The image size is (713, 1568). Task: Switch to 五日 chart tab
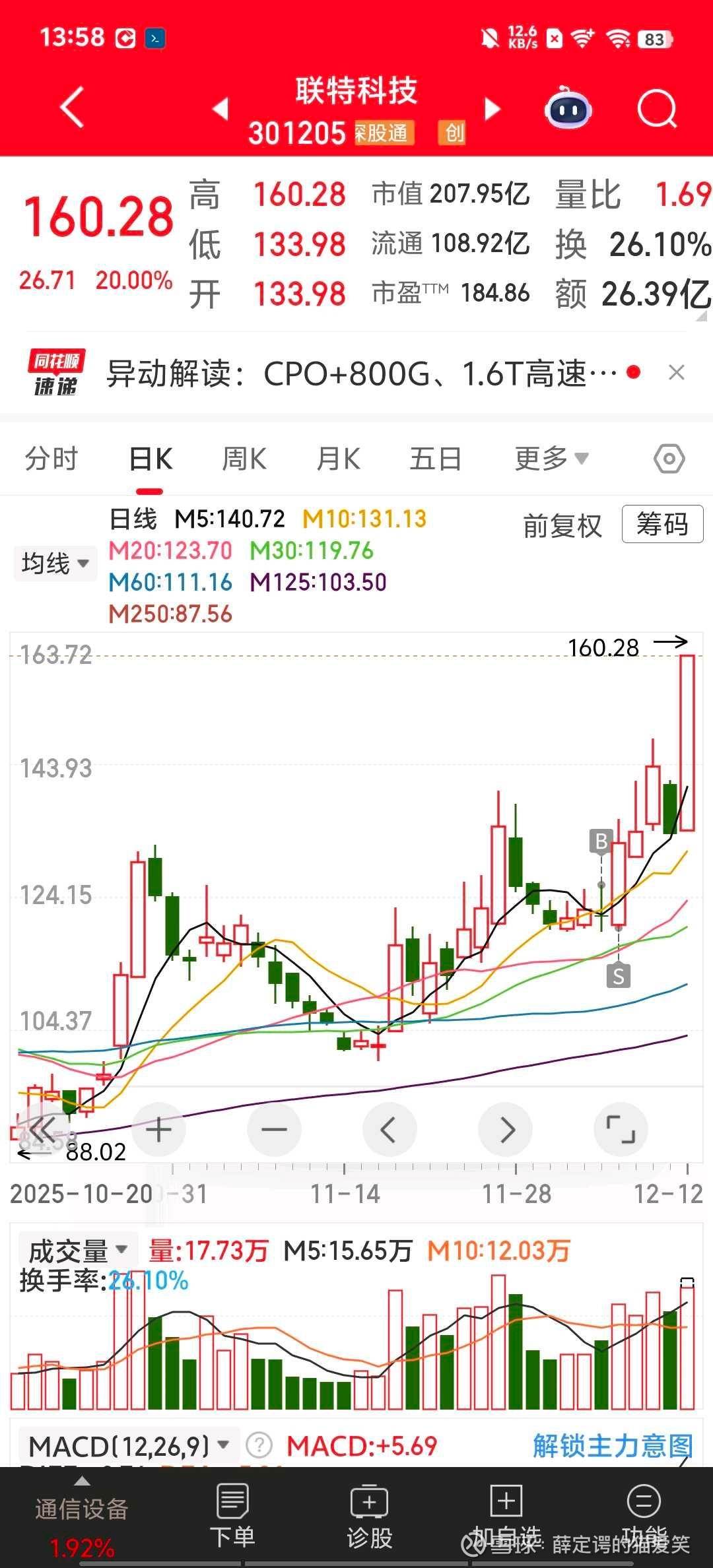click(435, 459)
